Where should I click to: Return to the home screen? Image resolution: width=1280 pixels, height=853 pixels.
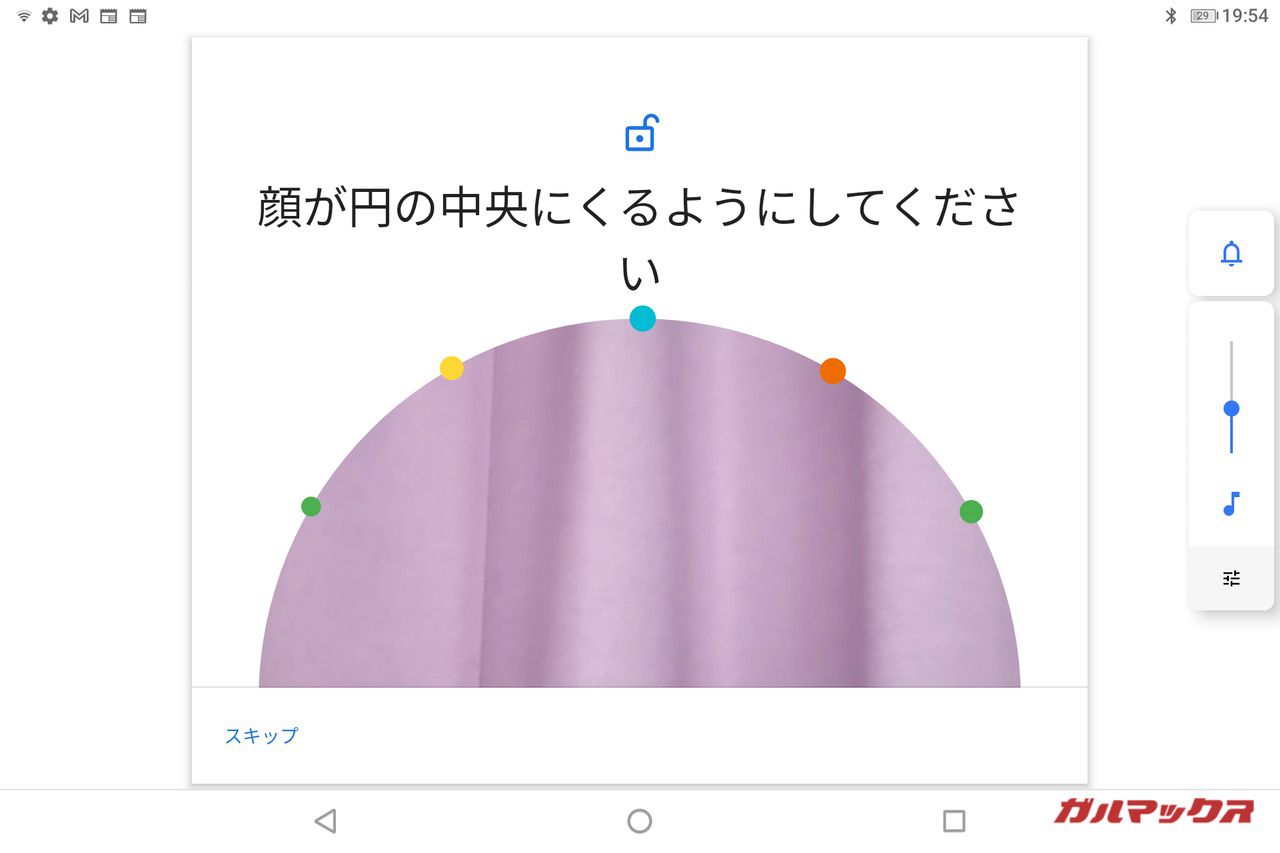(x=640, y=821)
